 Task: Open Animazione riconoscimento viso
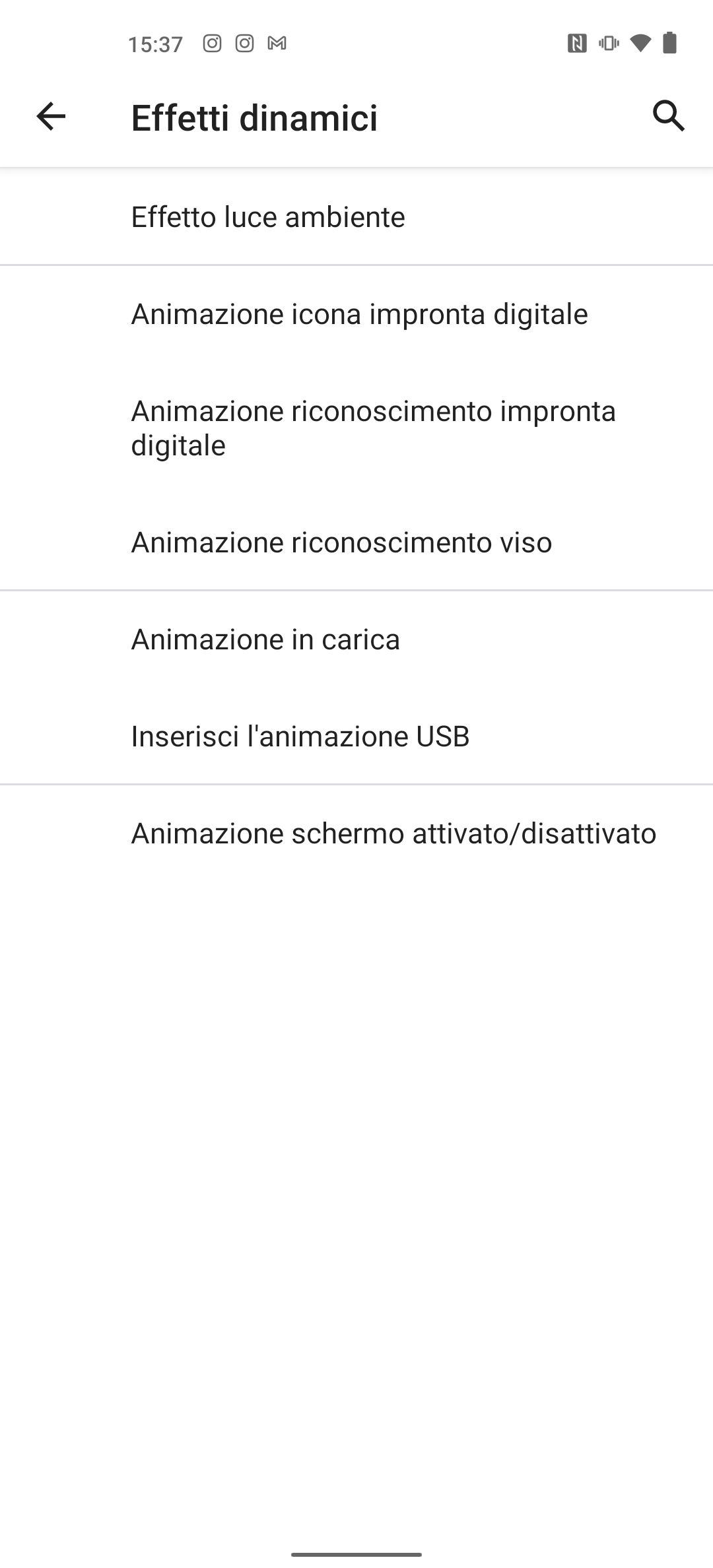click(x=356, y=542)
